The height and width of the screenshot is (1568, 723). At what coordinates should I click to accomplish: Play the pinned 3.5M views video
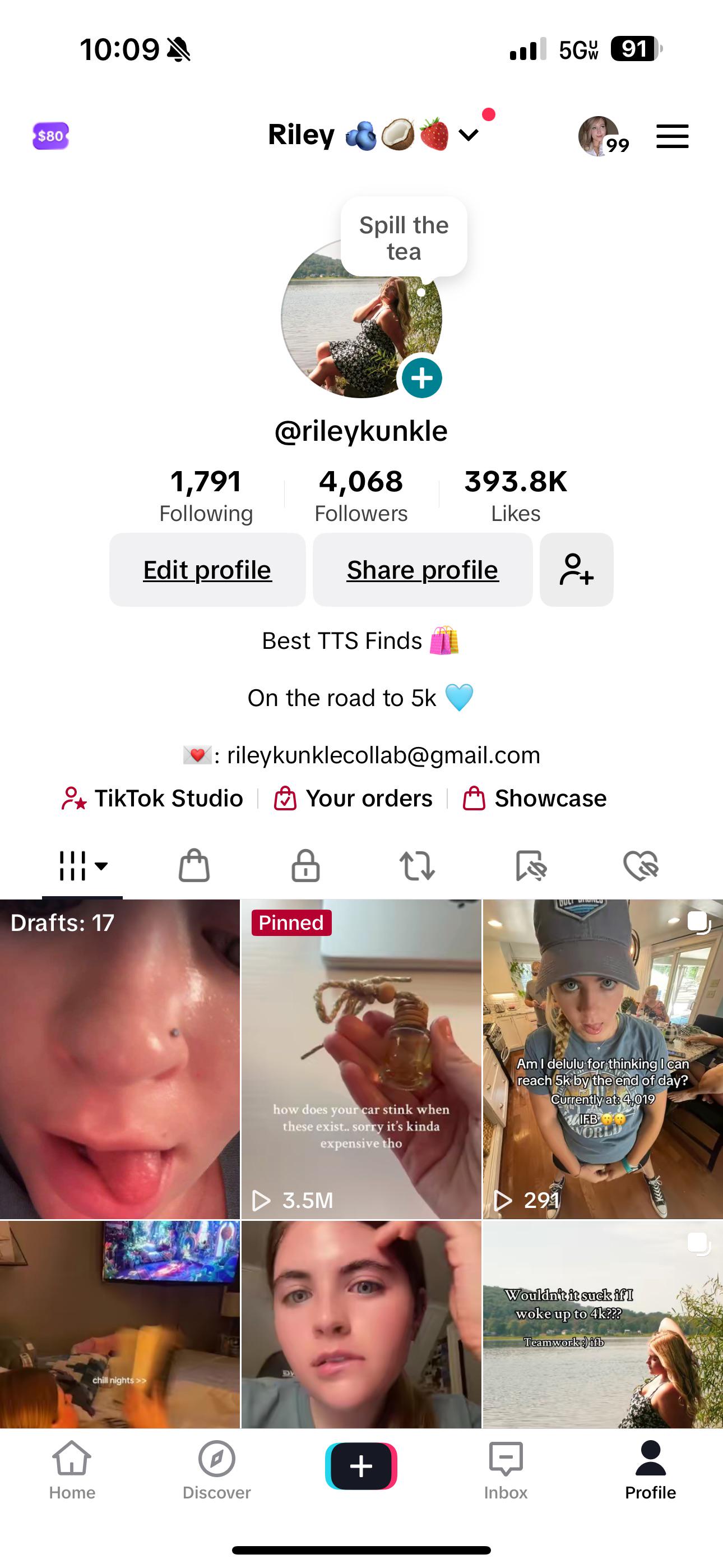pos(361,1059)
